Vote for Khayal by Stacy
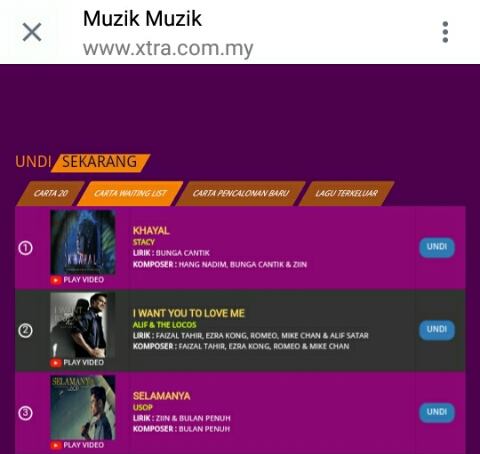 point(437,247)
